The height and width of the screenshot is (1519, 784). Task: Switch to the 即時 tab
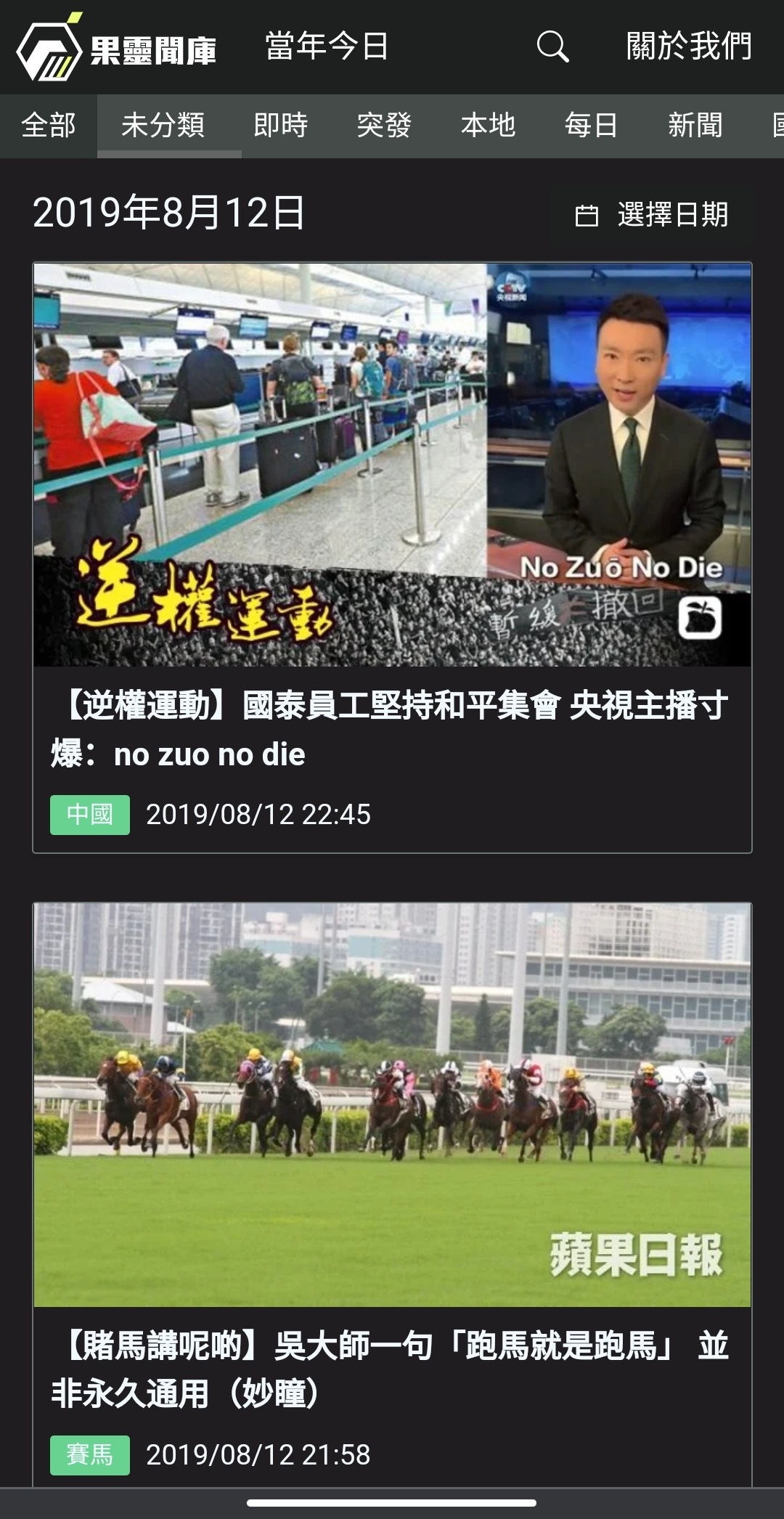pyautogui.click(x=281, y=126)
